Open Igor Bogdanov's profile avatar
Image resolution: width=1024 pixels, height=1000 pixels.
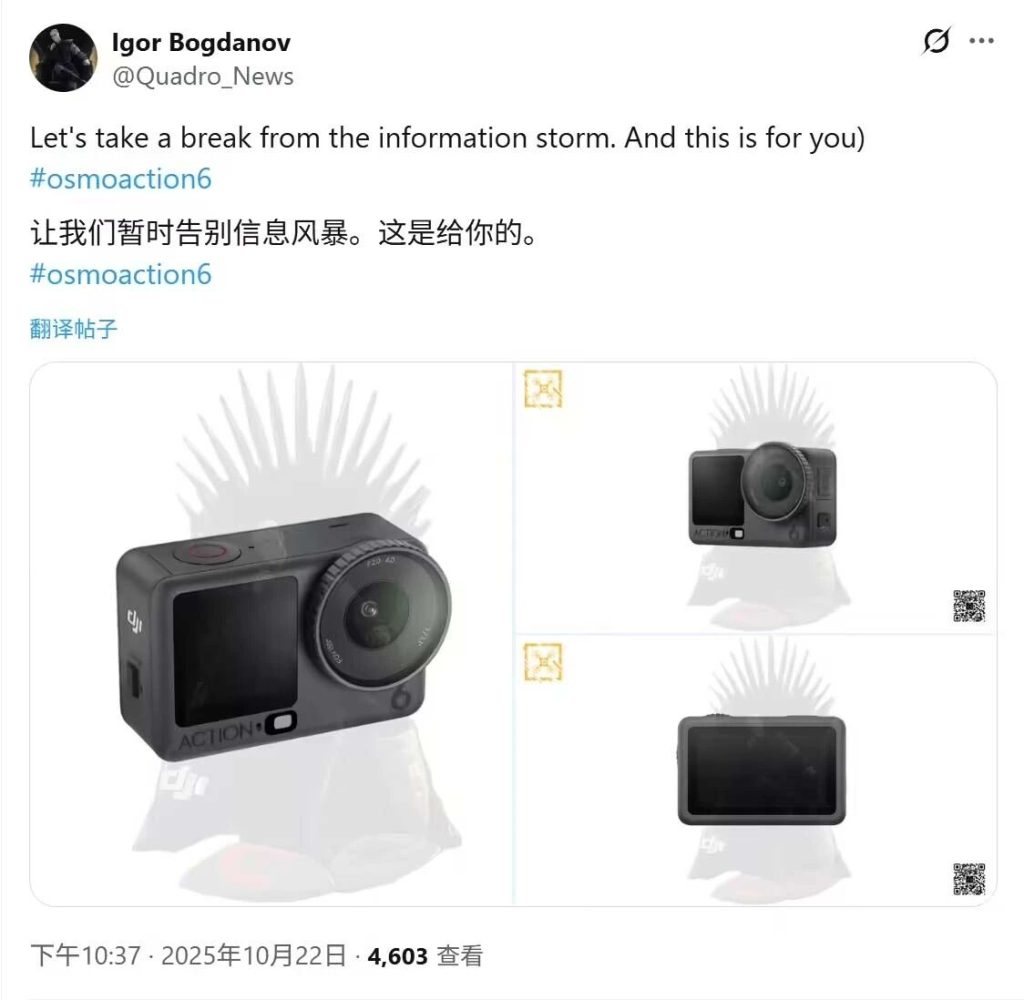coord(64,58)
